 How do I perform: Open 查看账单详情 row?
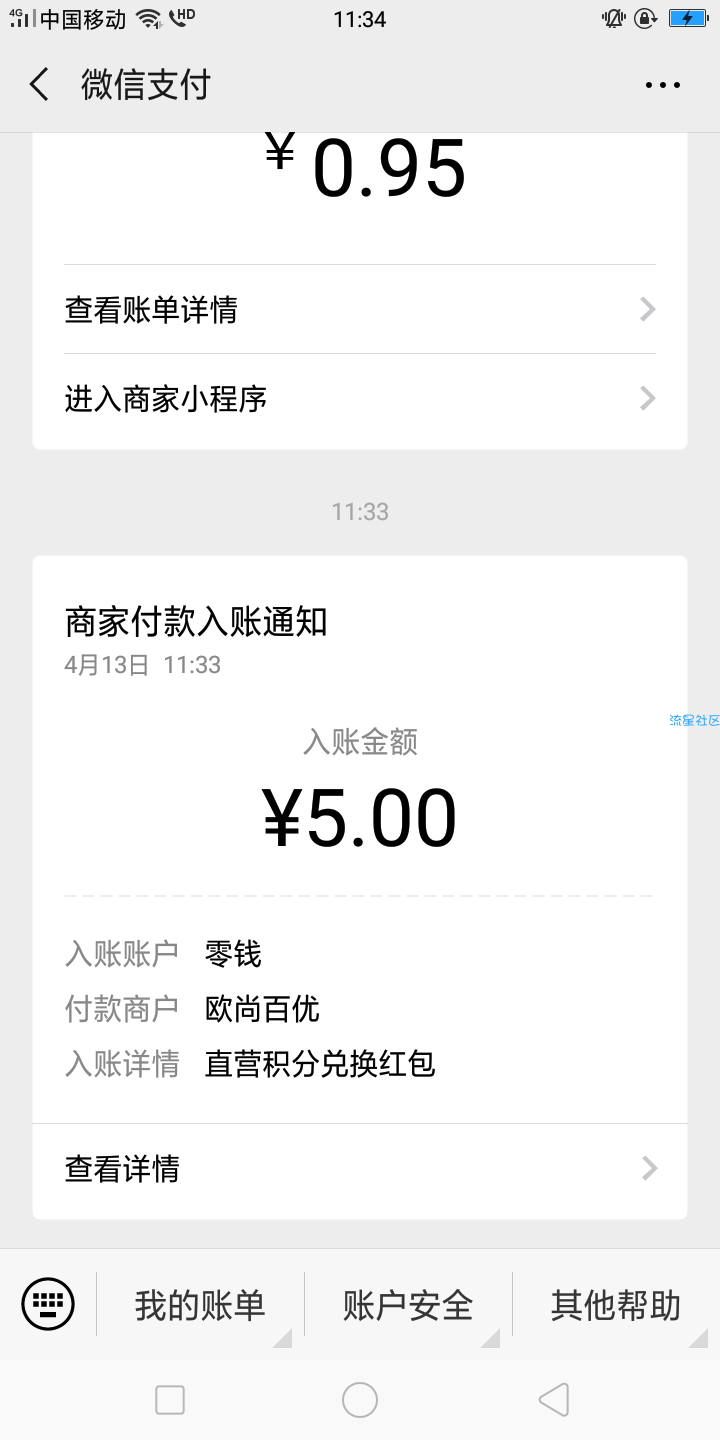click(x=360, y=310)
